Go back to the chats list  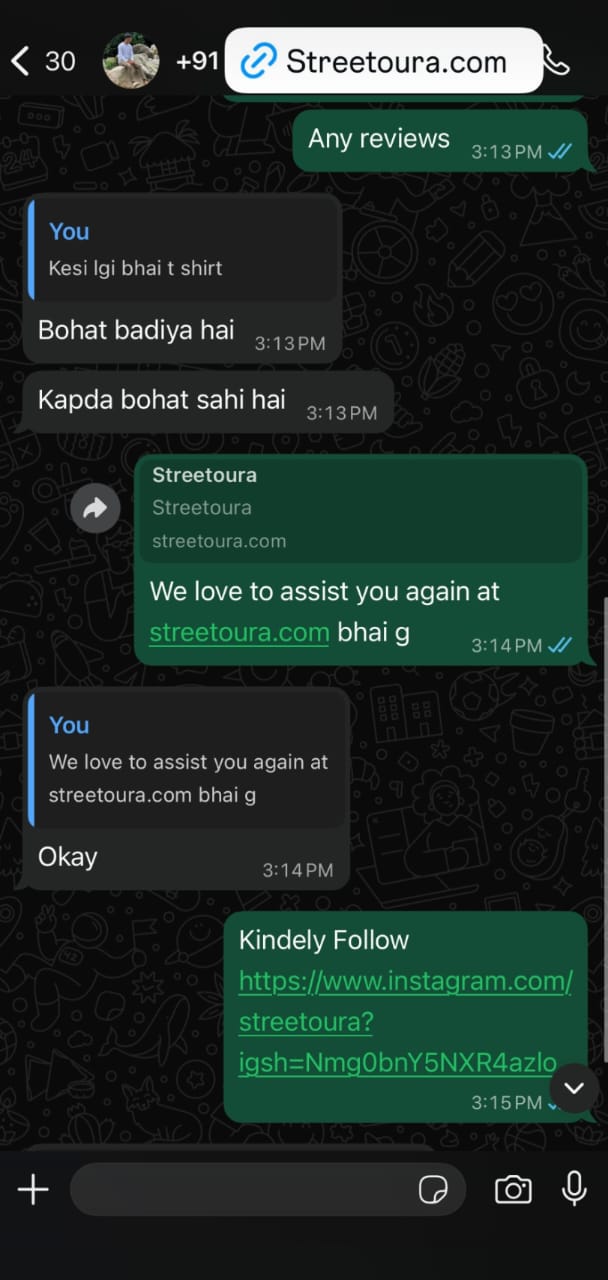point(22,61)
